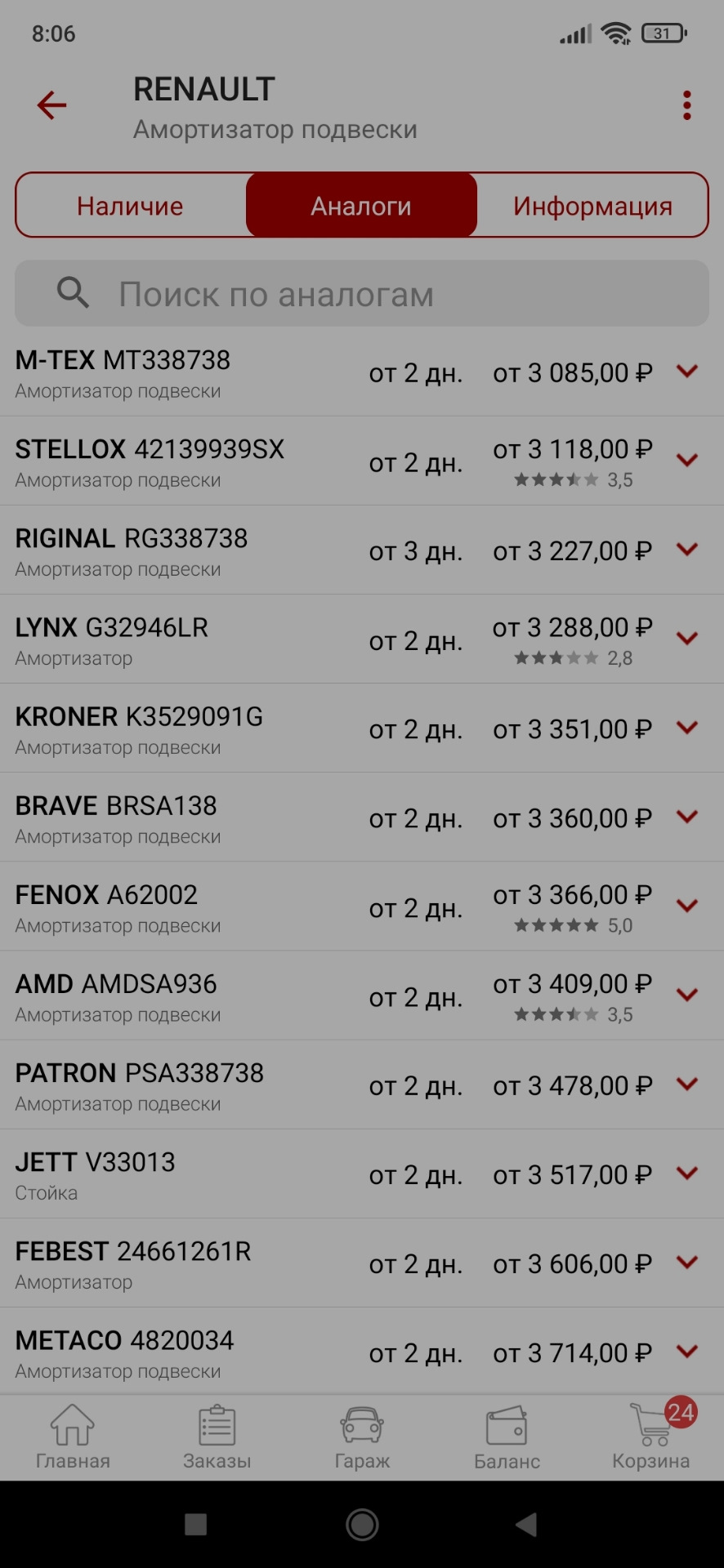The image size is (724, 1568).
Task: Switch to the Гараж tab
Action: (362, 1437)
